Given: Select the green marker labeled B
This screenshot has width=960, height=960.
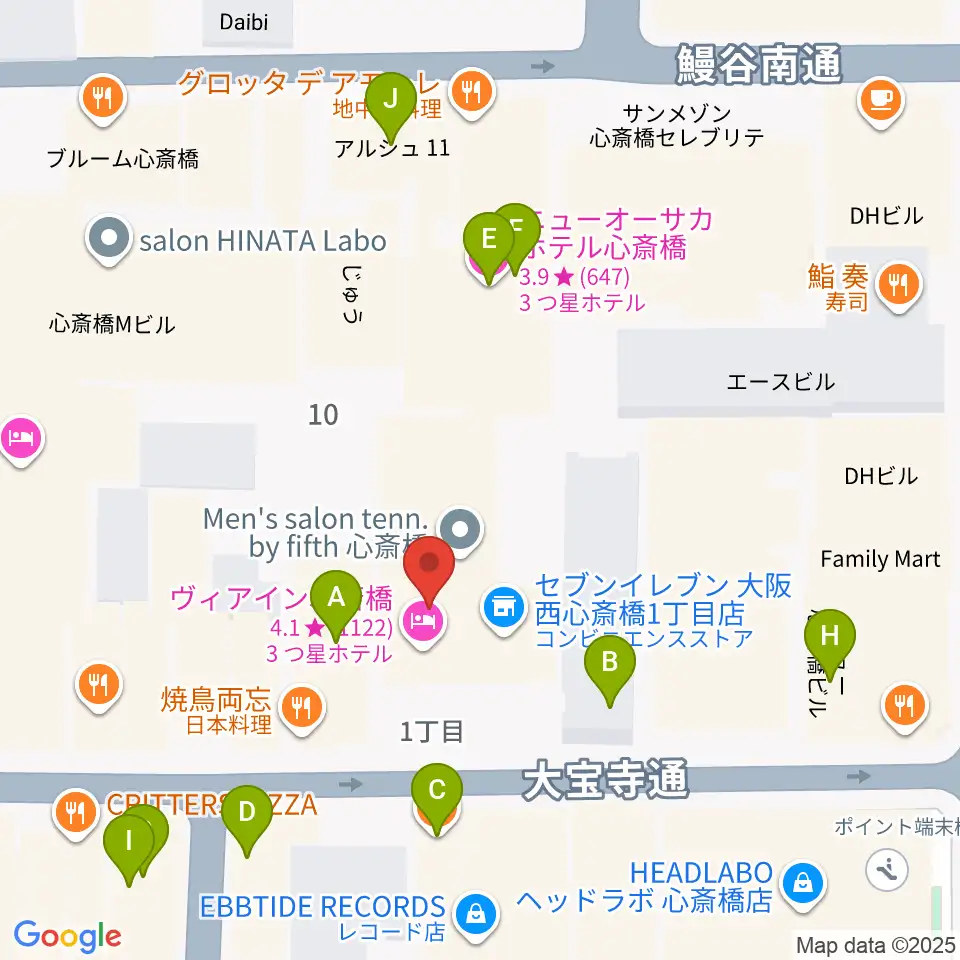Looking at the screenshot, I should point(610,668).
